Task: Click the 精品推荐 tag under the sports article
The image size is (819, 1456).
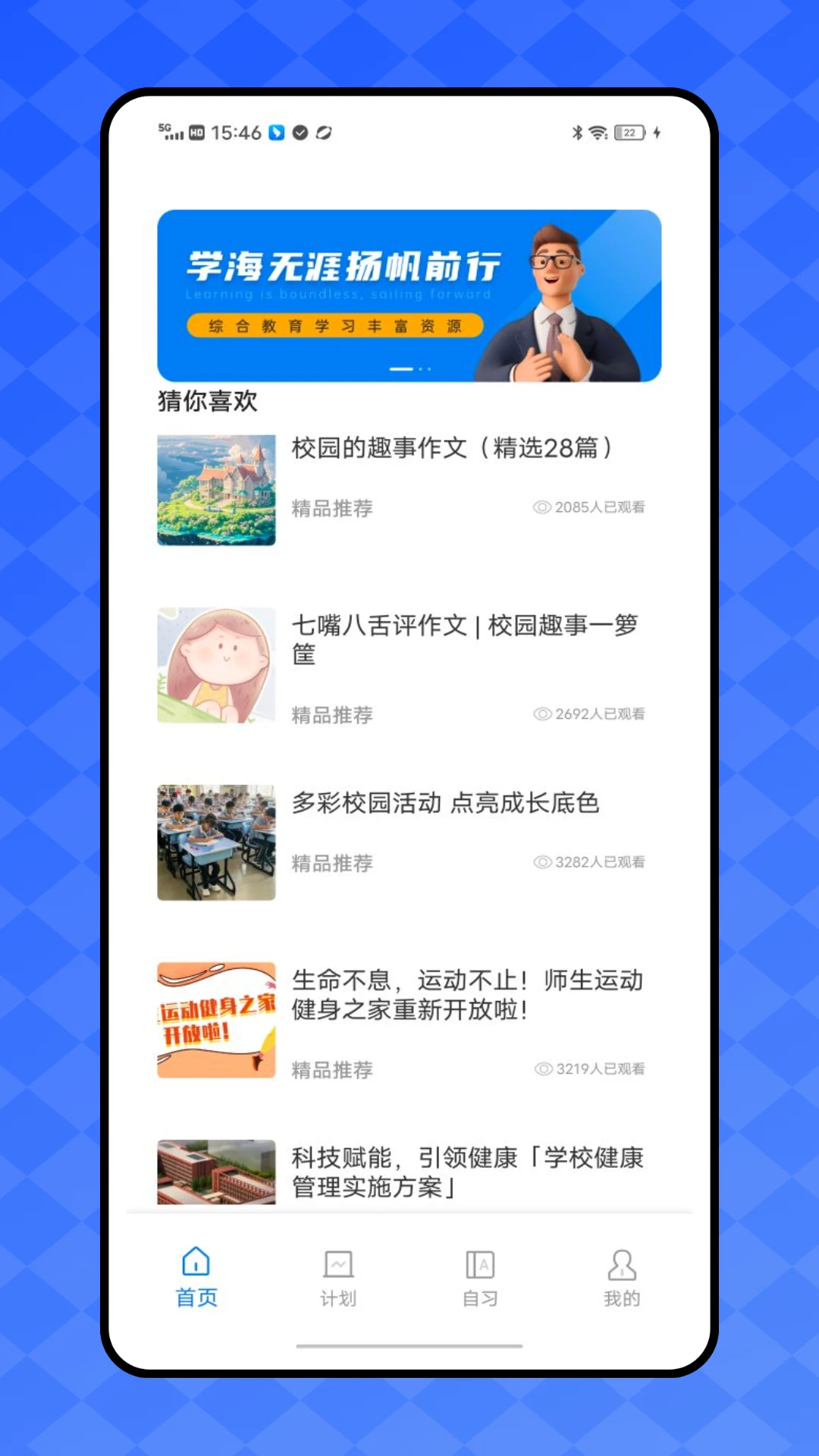Action: pos(331,1069)
